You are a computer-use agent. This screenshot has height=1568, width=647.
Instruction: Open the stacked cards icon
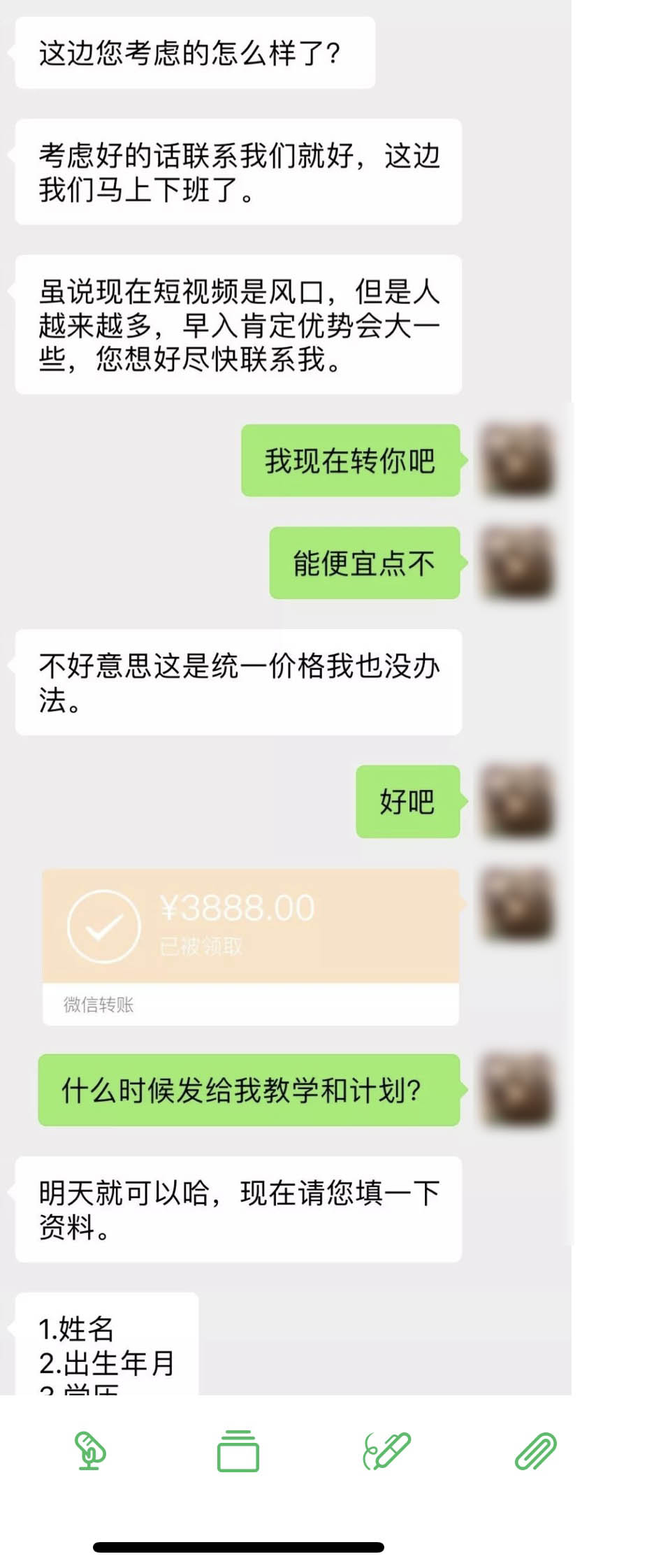[x=238, y=1451]
